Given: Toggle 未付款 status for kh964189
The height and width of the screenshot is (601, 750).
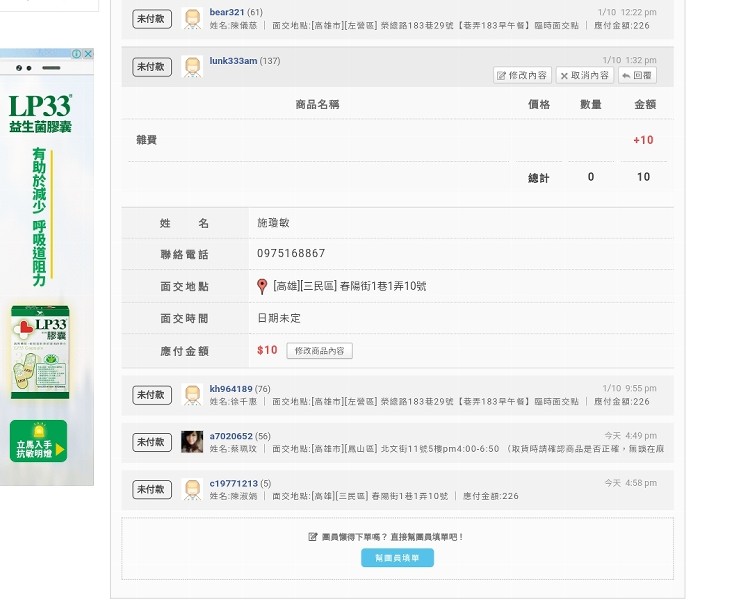Looking at the screenshot, I should point(152,395).
